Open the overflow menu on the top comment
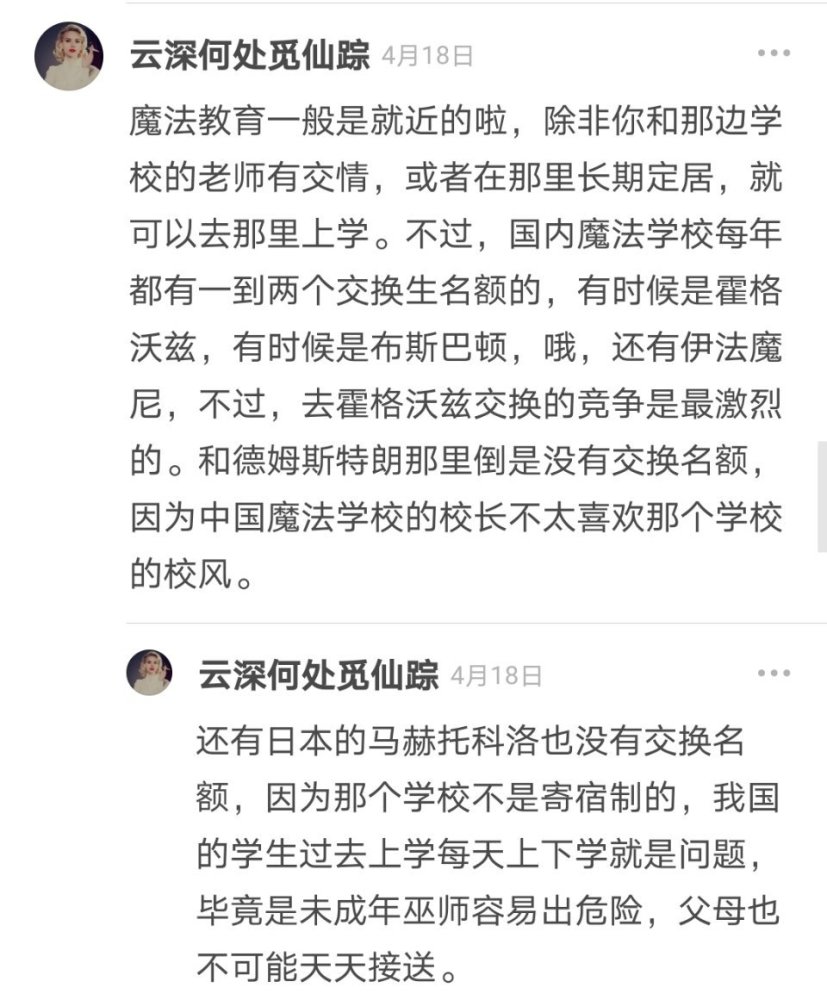Screen dimensions: 827x1000 coord(773,54)
